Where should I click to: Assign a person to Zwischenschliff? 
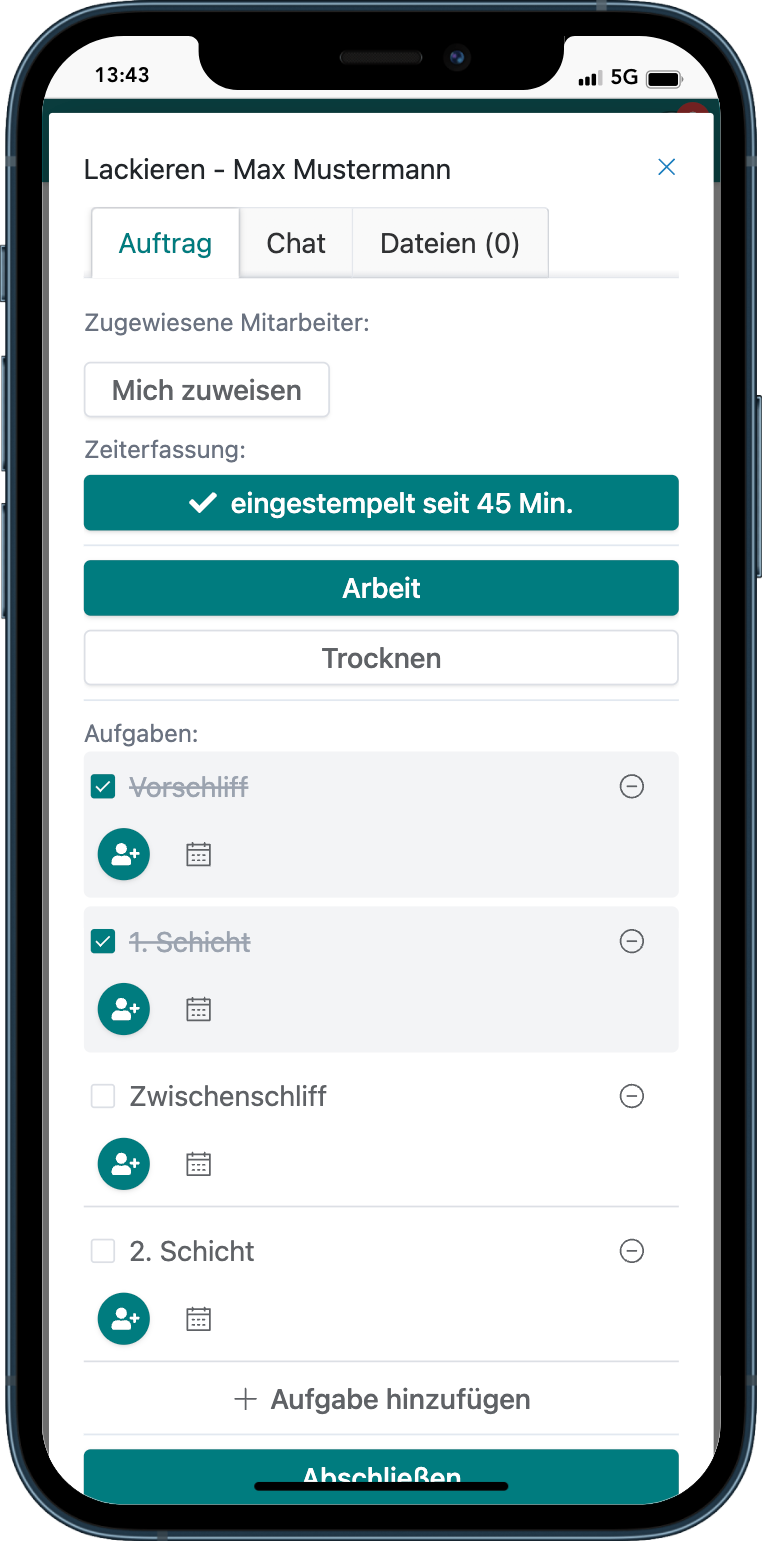pos(124,1164)
